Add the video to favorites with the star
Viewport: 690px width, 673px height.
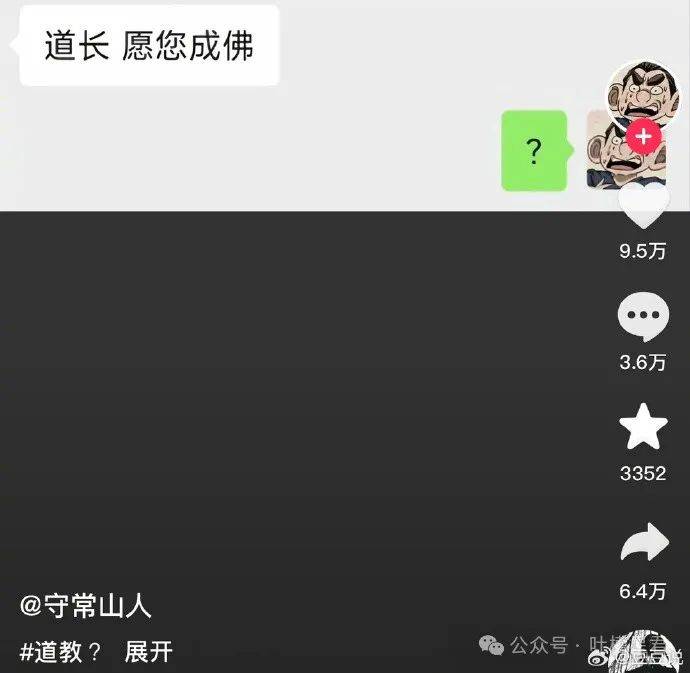coord(643,428)
